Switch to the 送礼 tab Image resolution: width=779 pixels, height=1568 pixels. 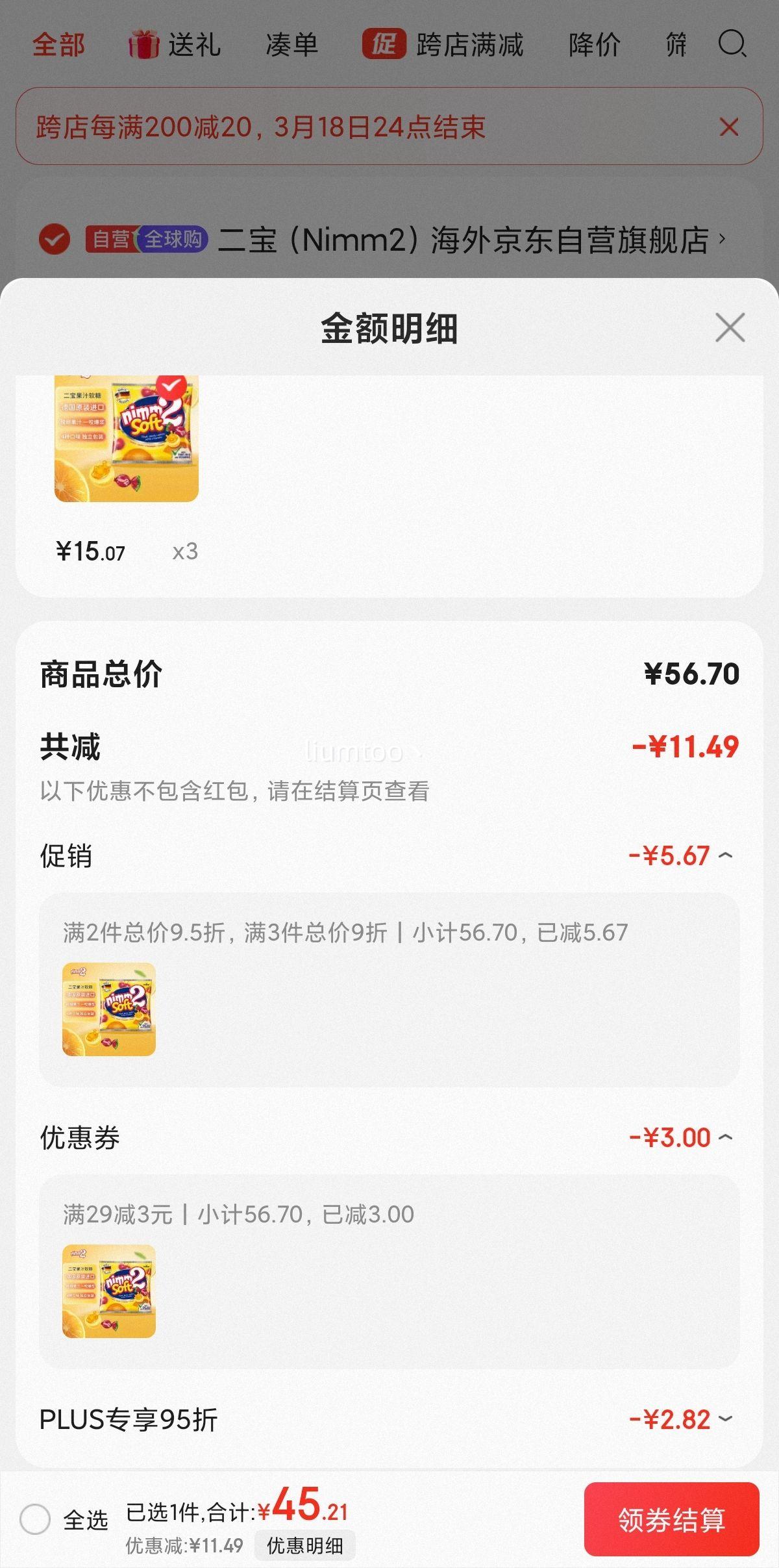pyautogui.click(x=175, y=45)
